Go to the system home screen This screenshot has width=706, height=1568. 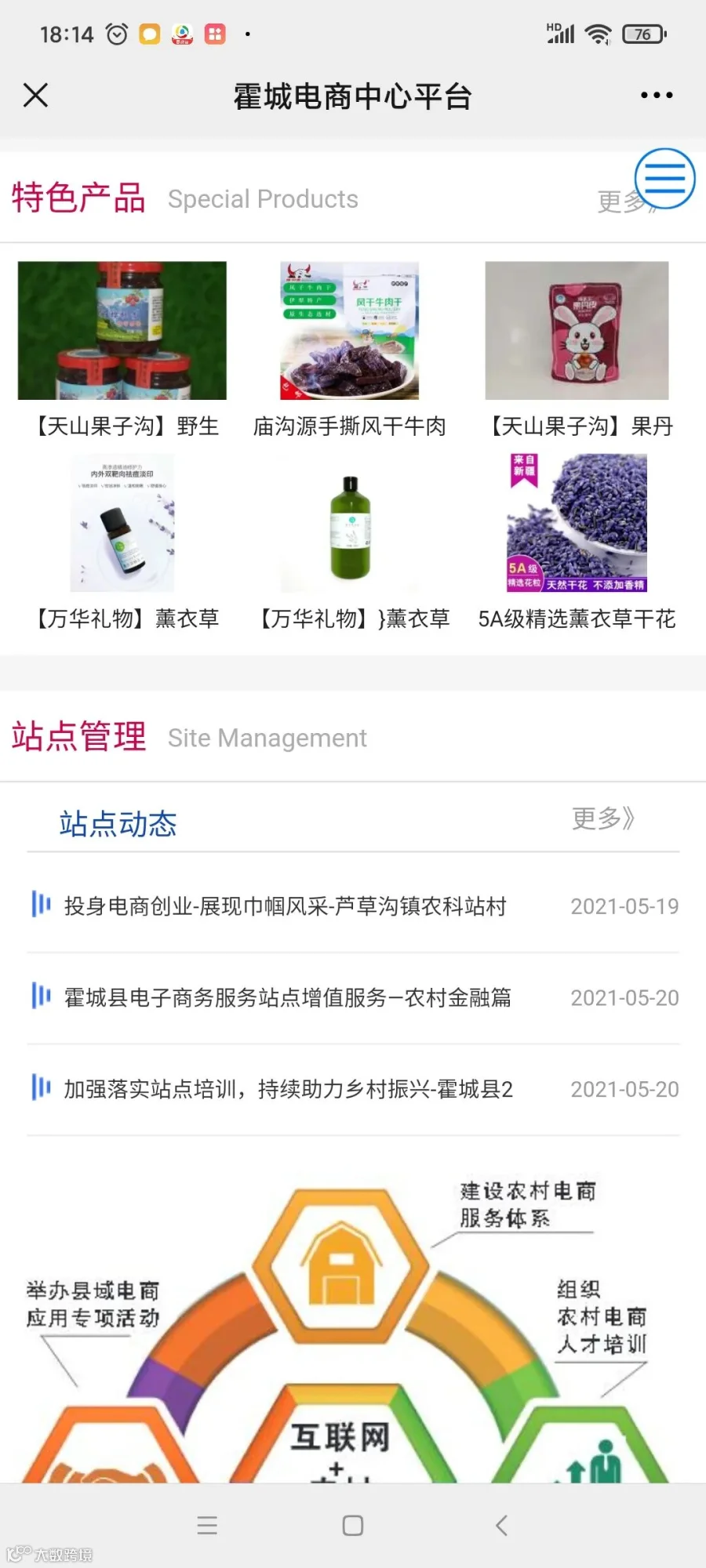(353, 1525)
